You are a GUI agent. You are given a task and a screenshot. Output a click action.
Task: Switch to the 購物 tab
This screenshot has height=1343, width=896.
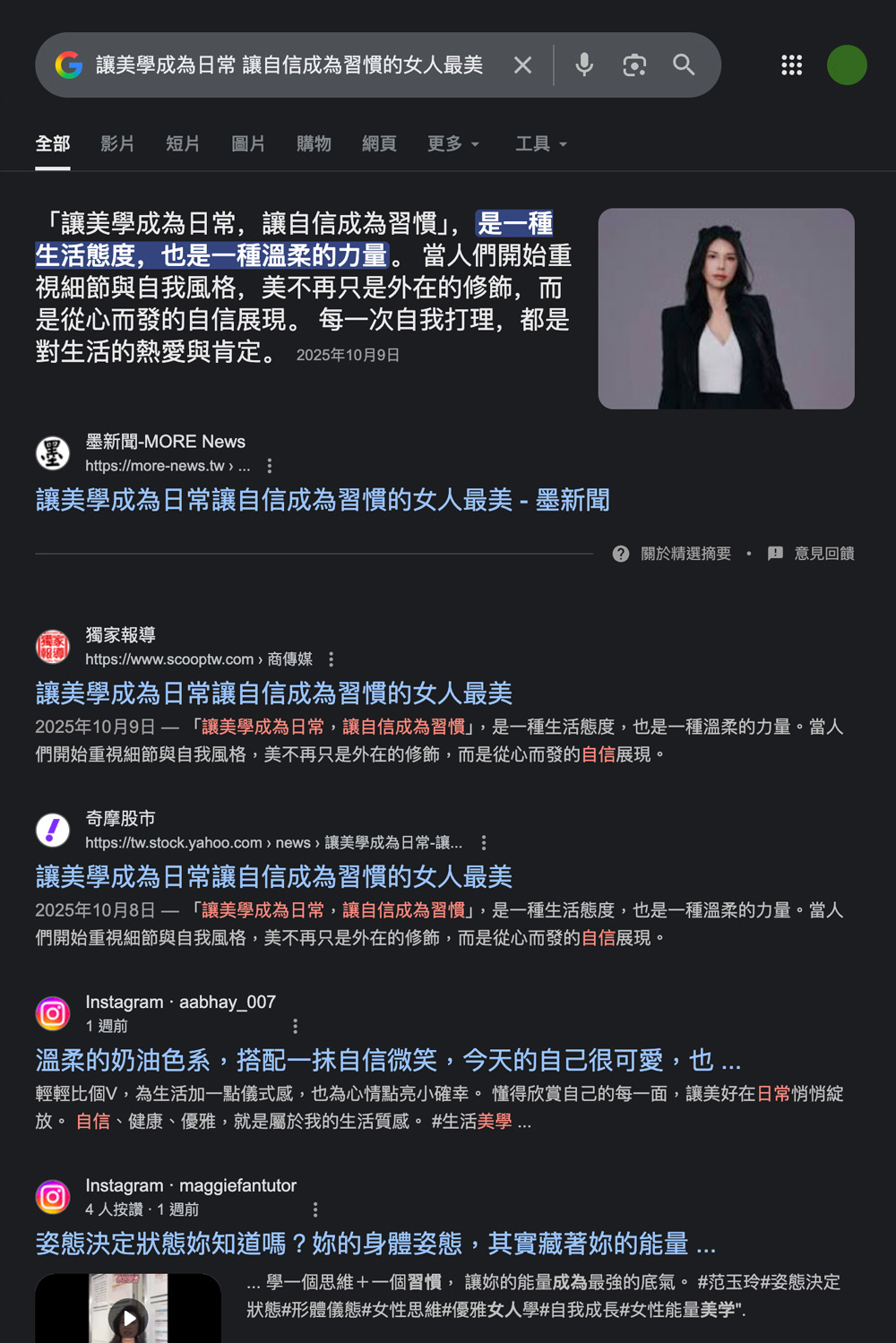coord(314,143)
